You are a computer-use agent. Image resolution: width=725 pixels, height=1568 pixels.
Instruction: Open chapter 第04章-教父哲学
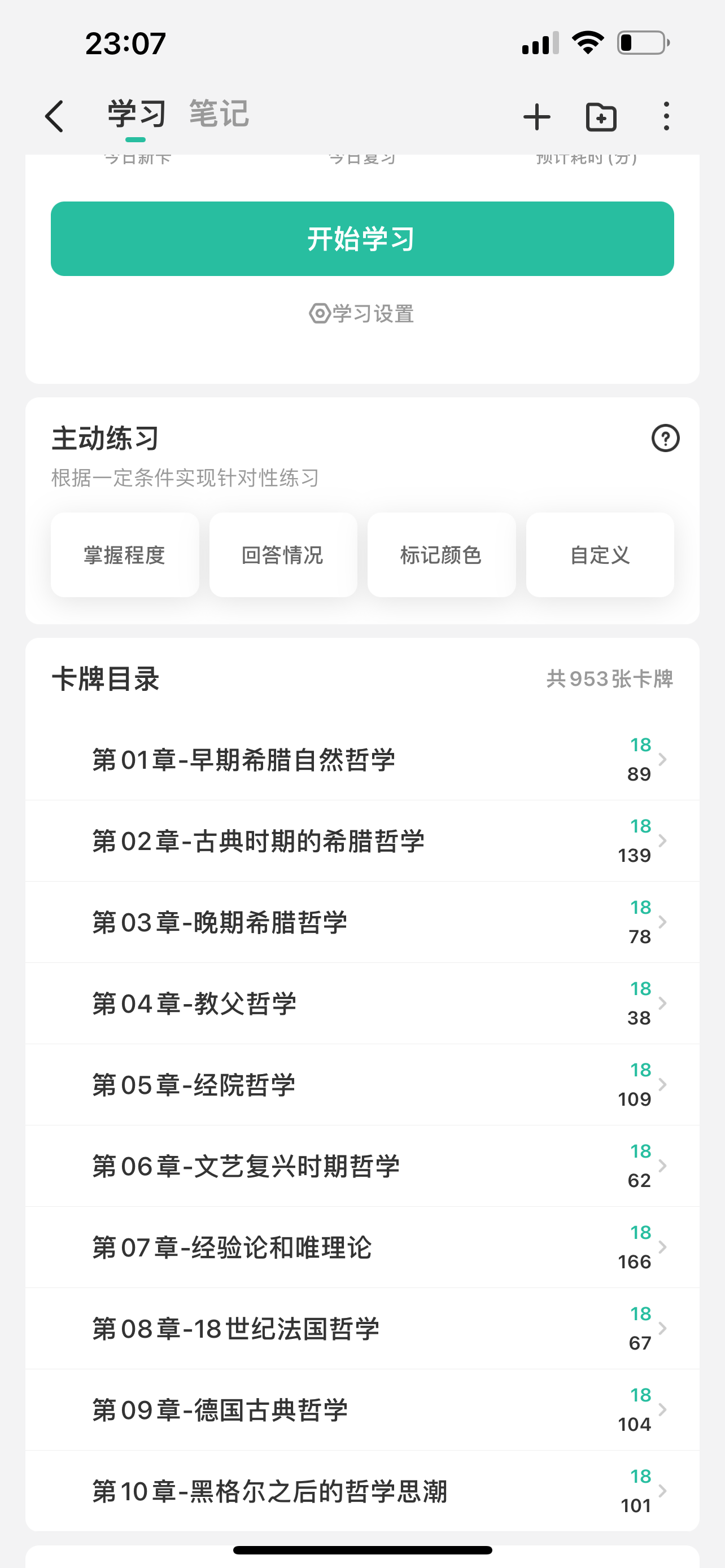tap(362, 1003)
